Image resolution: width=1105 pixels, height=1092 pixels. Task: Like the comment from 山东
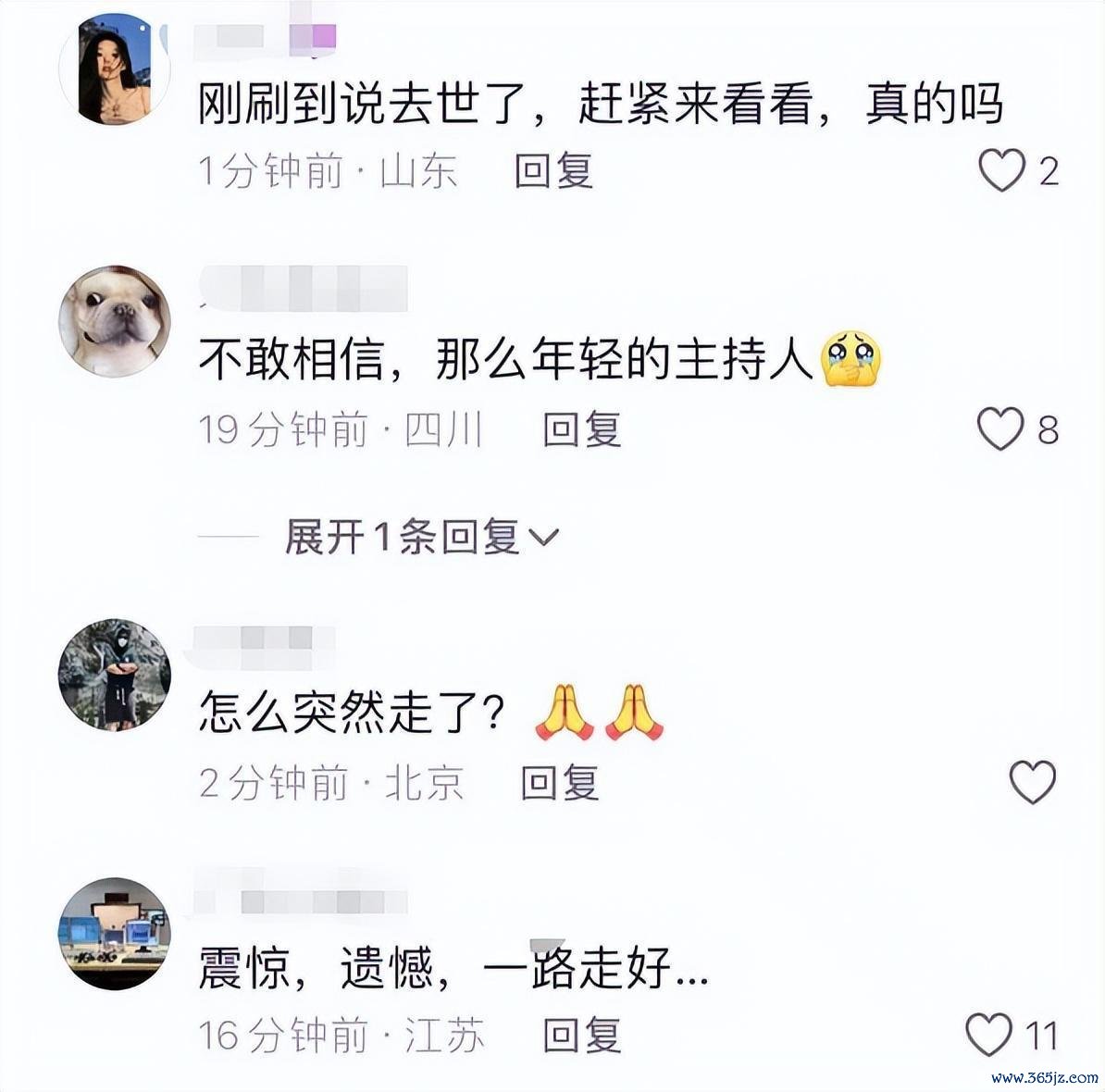click(x=1002, y=171)
